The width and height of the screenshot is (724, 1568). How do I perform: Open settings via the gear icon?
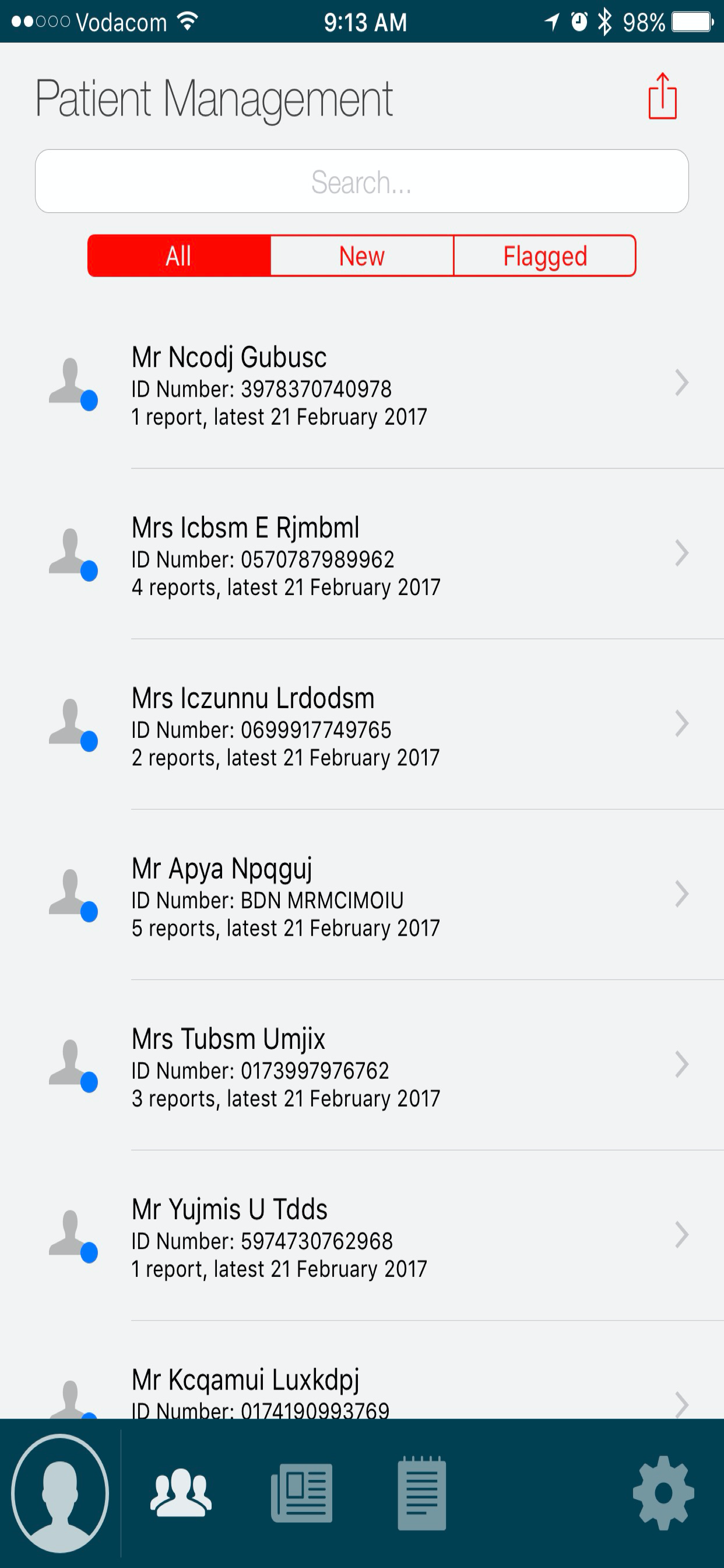663,1493
